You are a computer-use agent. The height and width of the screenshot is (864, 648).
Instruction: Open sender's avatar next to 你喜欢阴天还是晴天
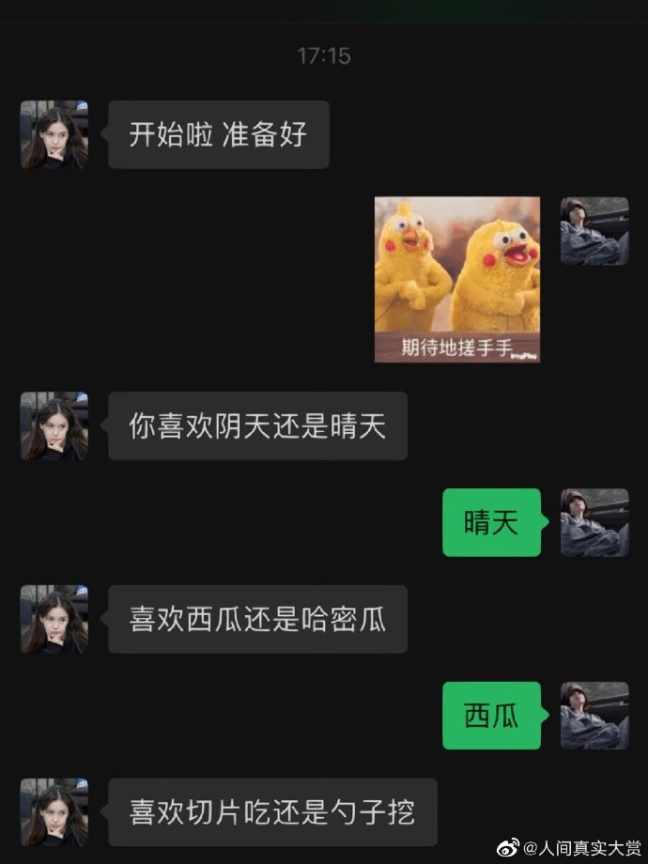click(54, 426)
